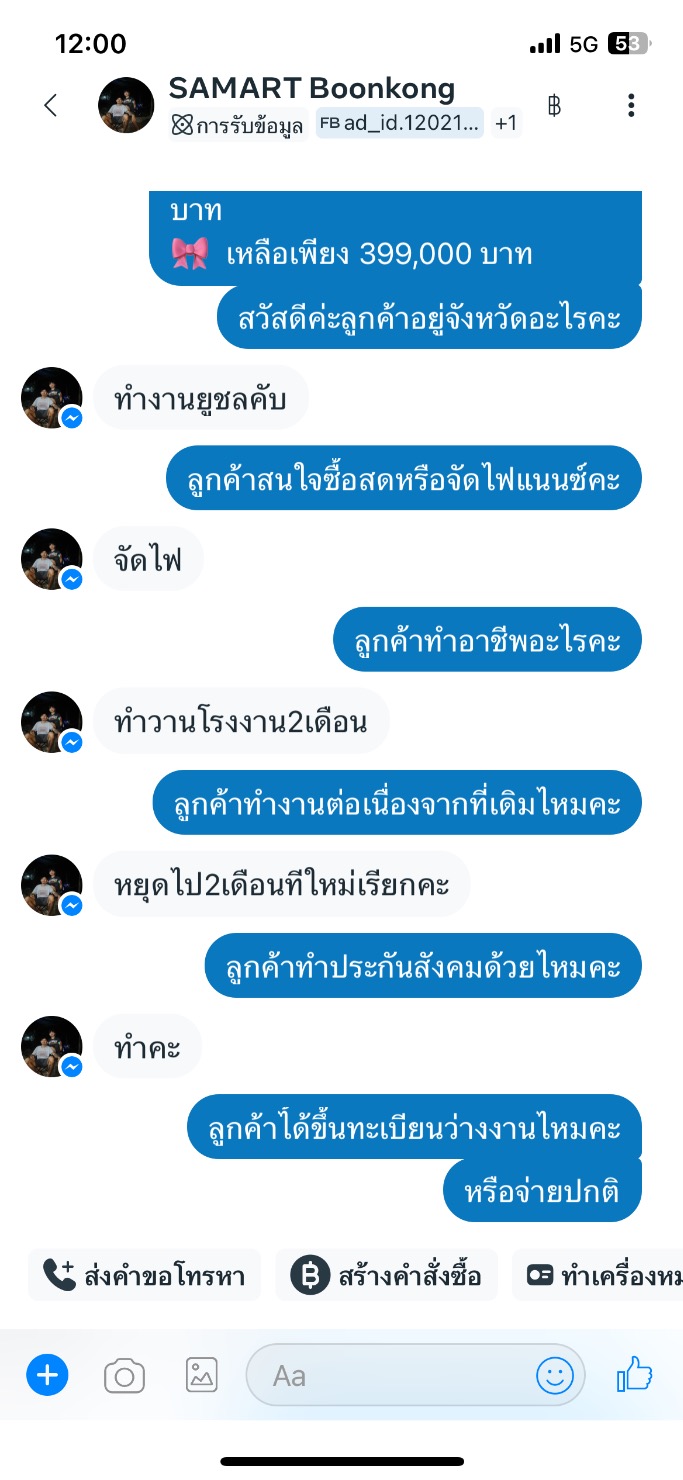Image resolution: width=683 pixels, height=1480 pixels.
Task: Tap the การรับข้อมูล label chip
Action: [238, 124]
